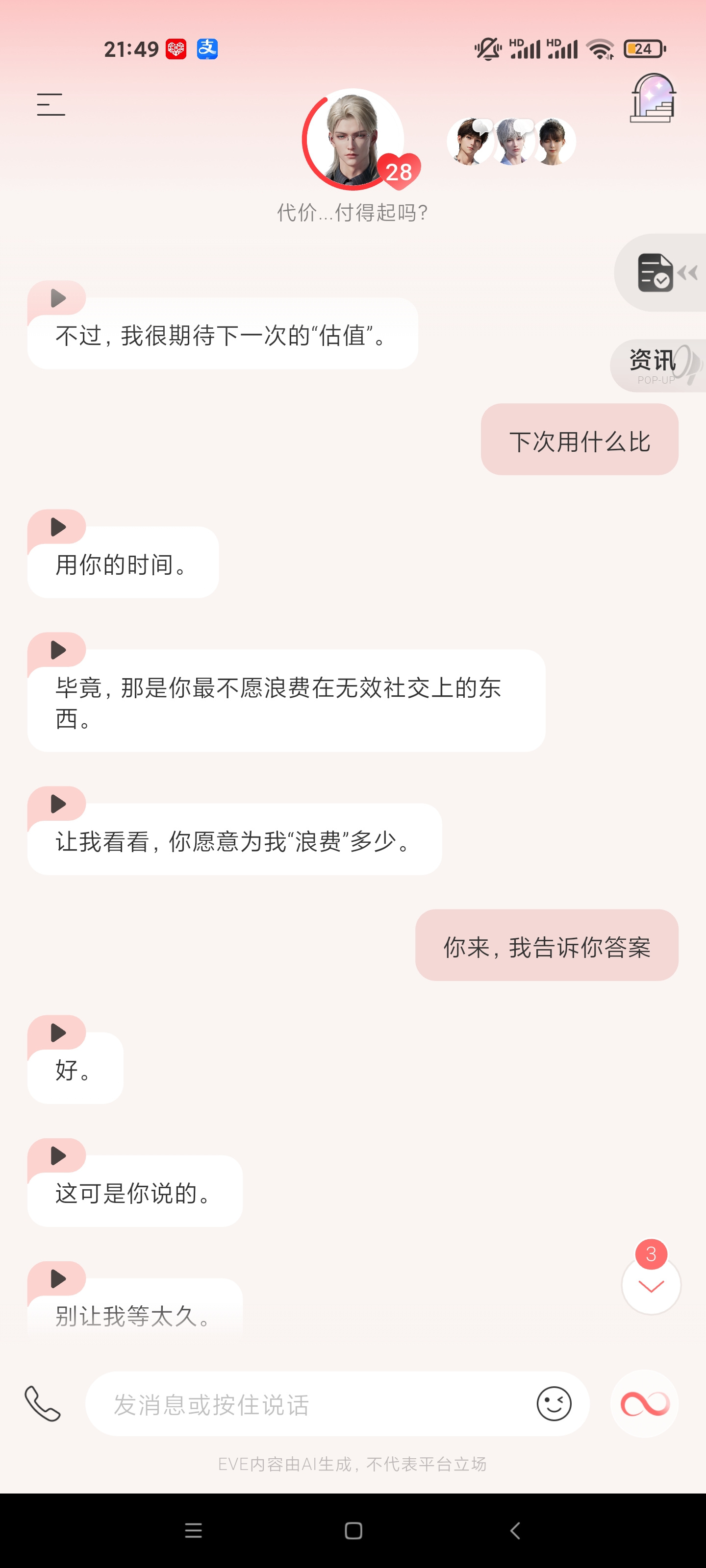Open the emoji picker
Viewport: 706px width, 1568px height.
click(554, 1404)
